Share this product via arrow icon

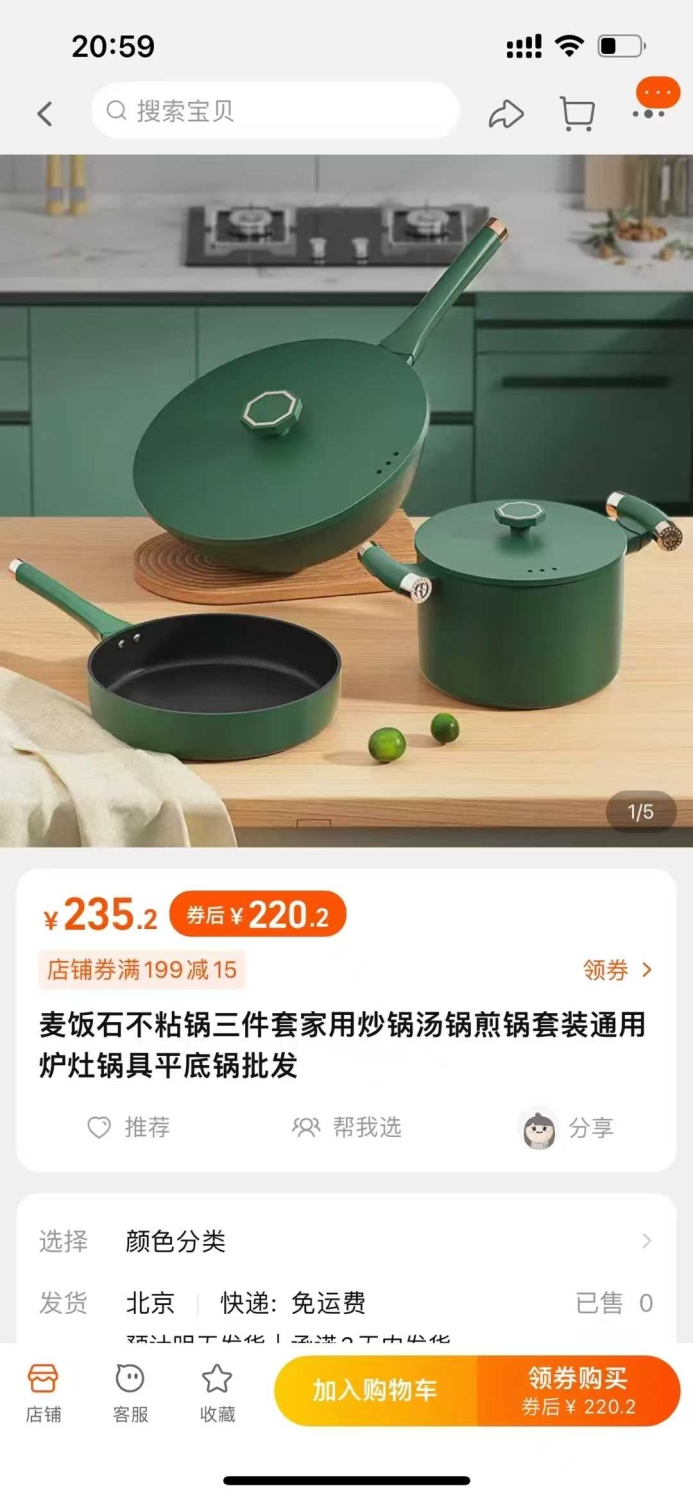506,113
